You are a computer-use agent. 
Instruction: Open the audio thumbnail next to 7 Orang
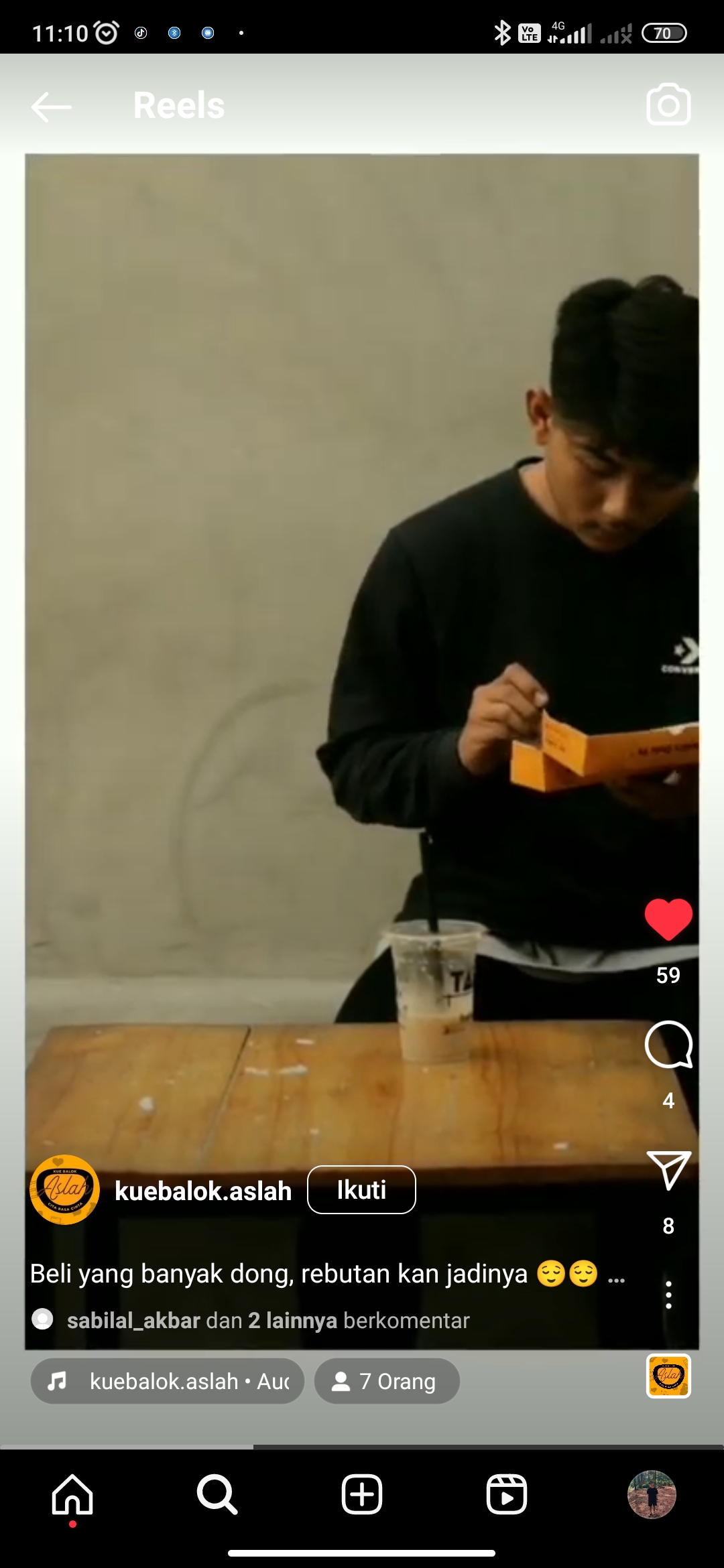[x=668, y=1376]
